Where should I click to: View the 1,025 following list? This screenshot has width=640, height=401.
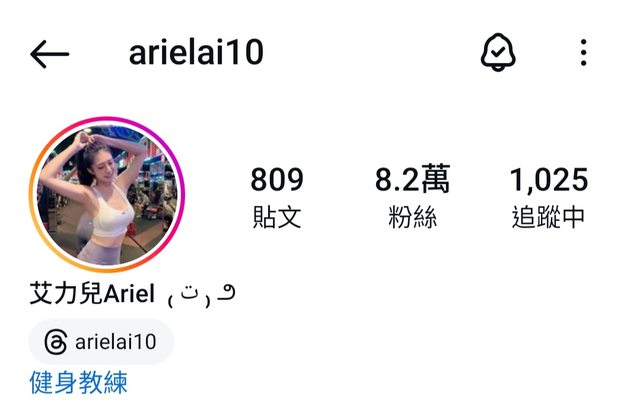click(548, 197)
